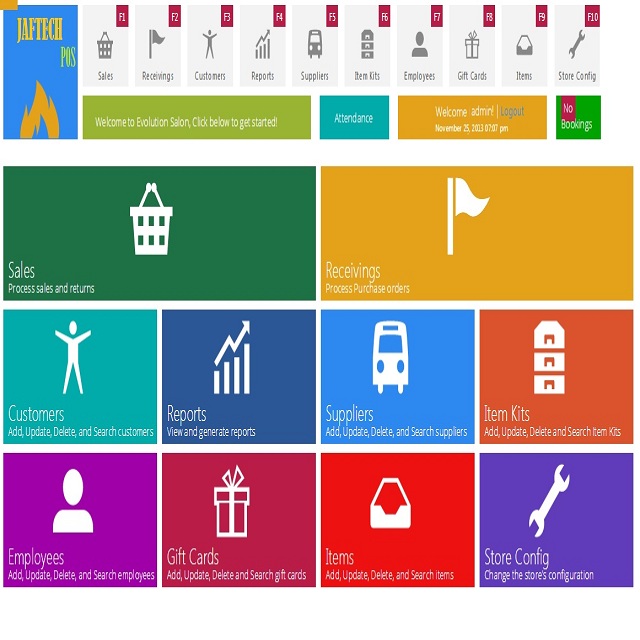Tap the Attendance button

coord(353,118)
